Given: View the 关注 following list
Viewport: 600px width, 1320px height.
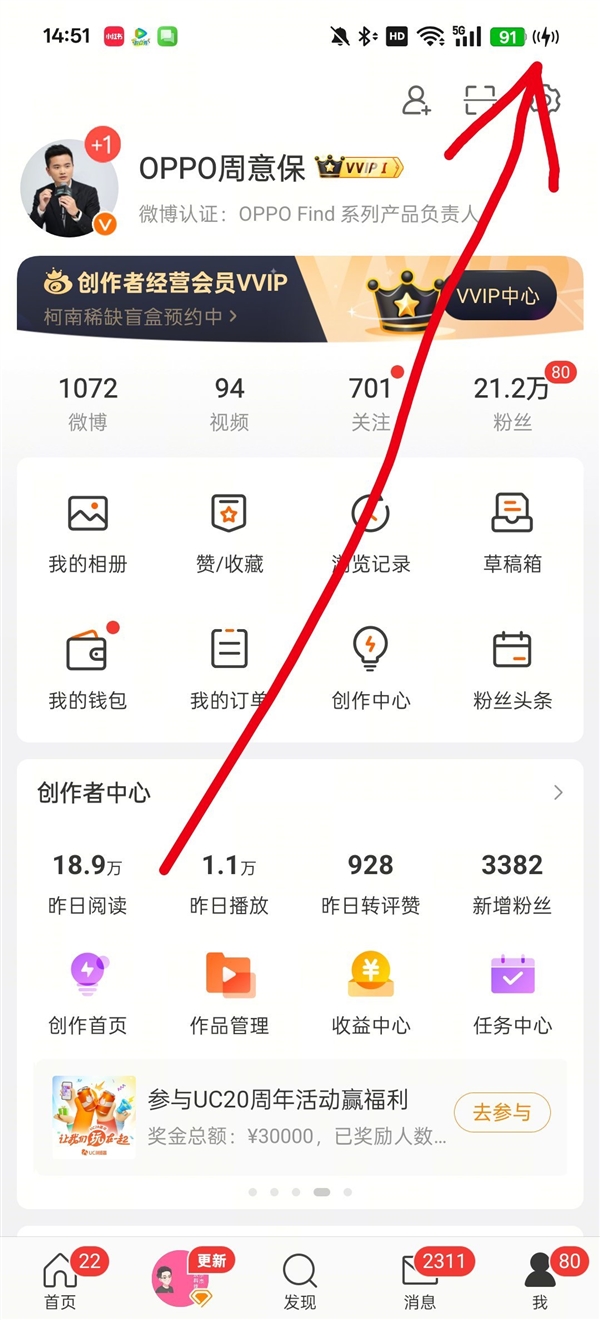Looking at the screenshot, I should [370, 403].
